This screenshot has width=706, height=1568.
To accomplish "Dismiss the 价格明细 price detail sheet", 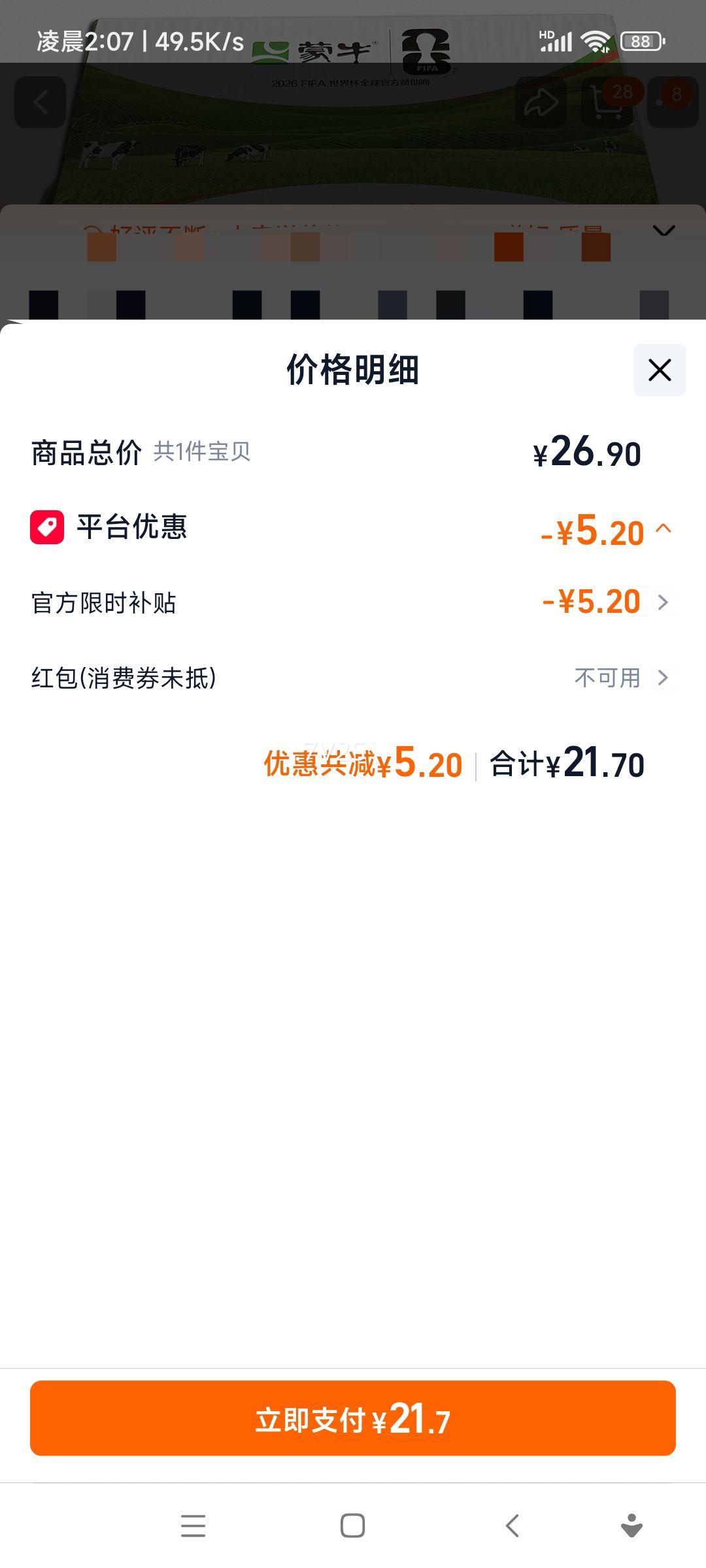I will click(x=658, y=370).
